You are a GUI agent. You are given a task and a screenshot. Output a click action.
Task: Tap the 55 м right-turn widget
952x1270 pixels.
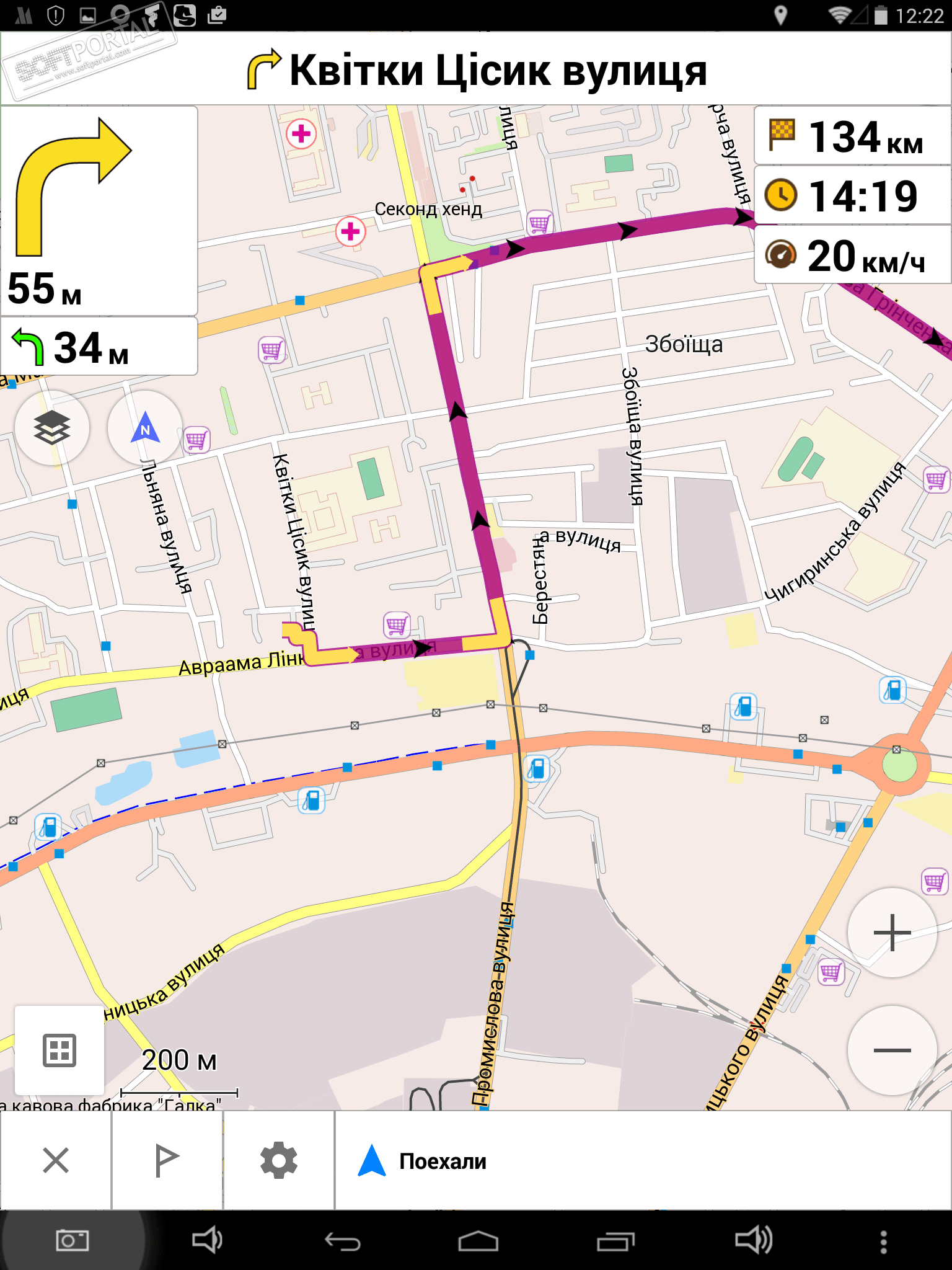tap(99, 211)
